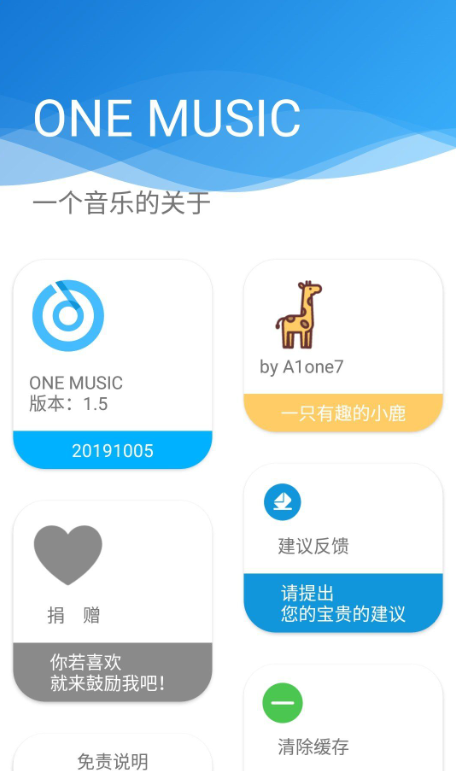Open the author card by A1one7

(x=343, y=346)
